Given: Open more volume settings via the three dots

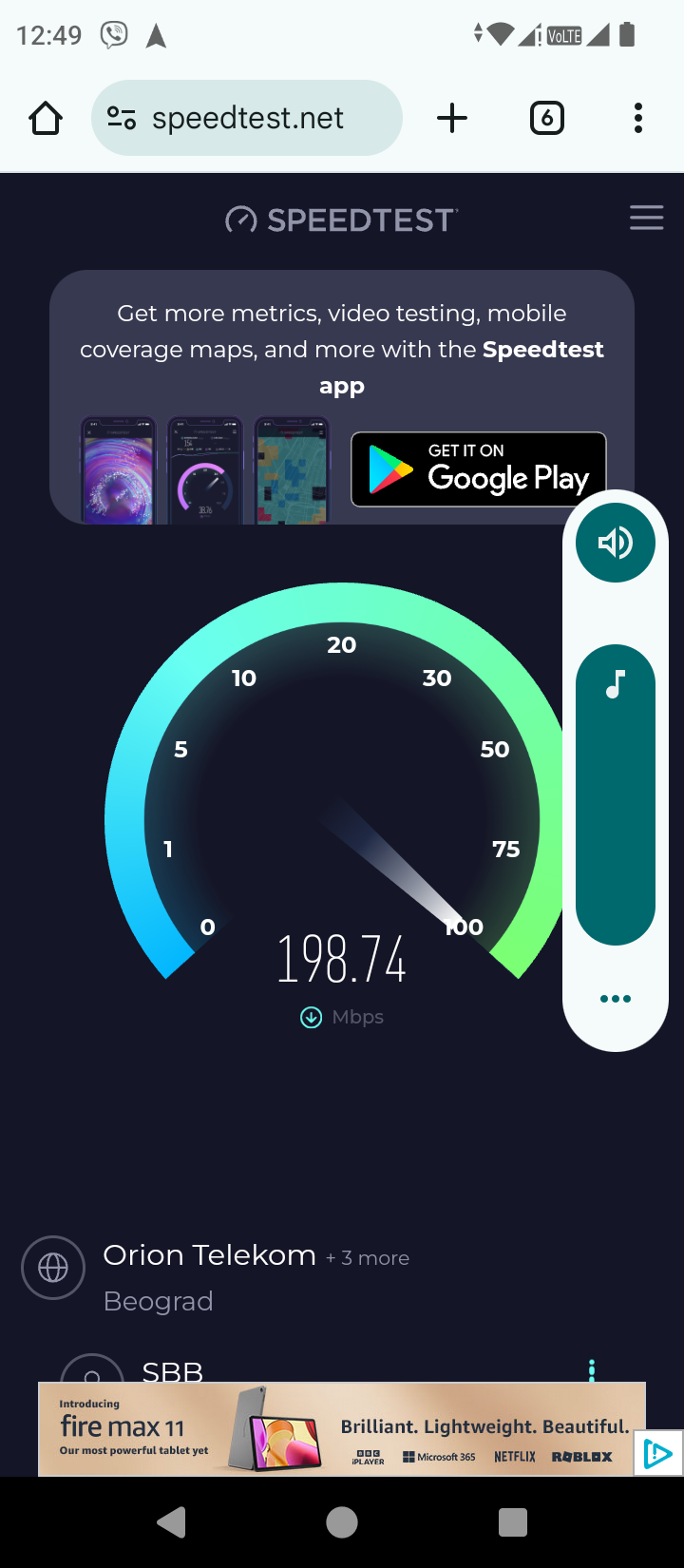Looking at the screenshot, I should 615,999.
